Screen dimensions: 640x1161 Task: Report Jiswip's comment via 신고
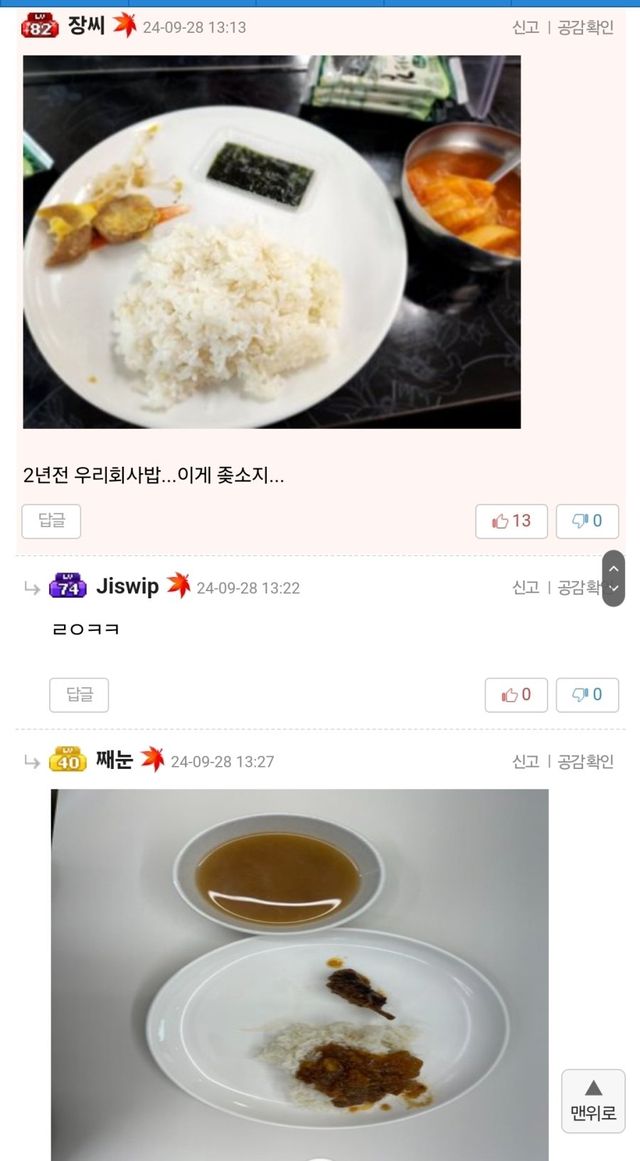[x=526, y=588]
